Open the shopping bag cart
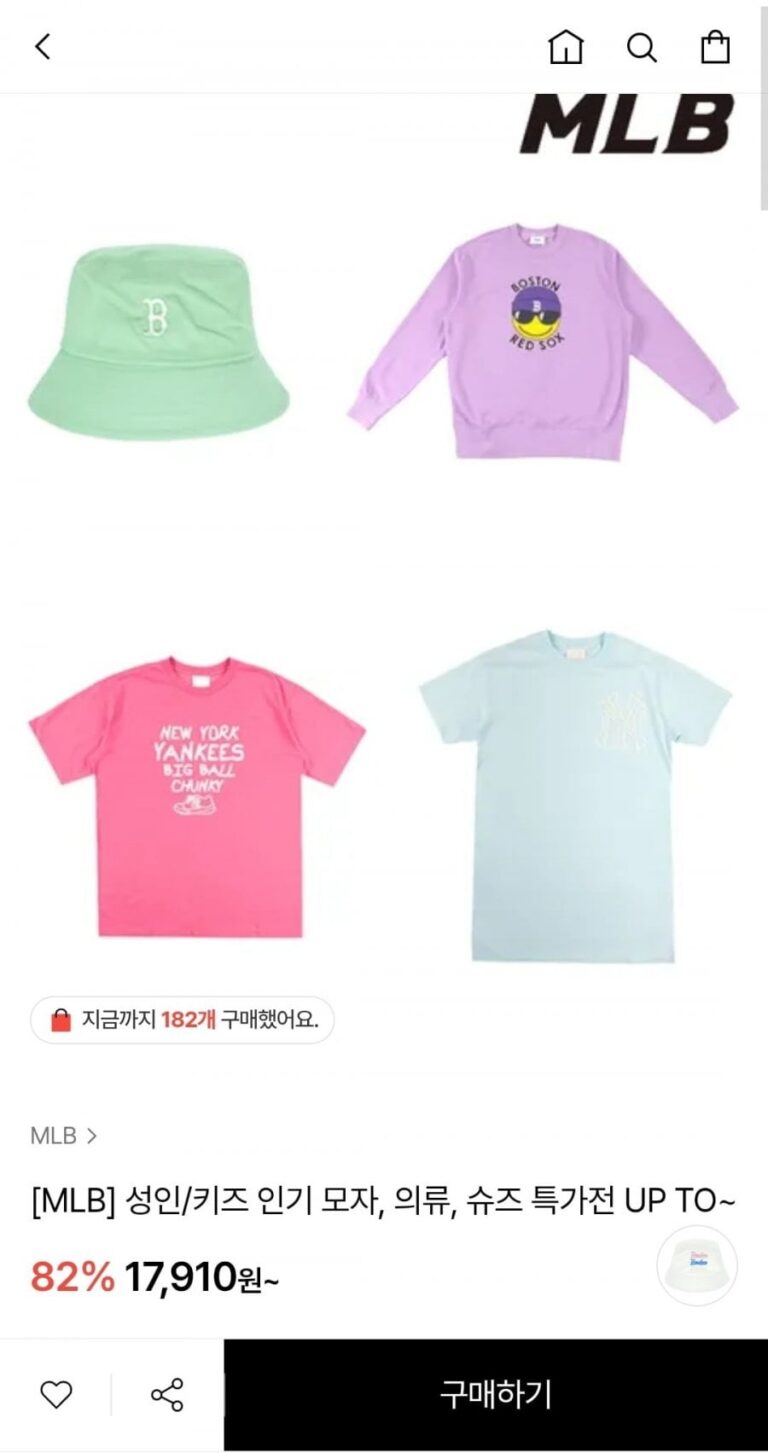This screenshot has width=768, height=1453. 715,47
